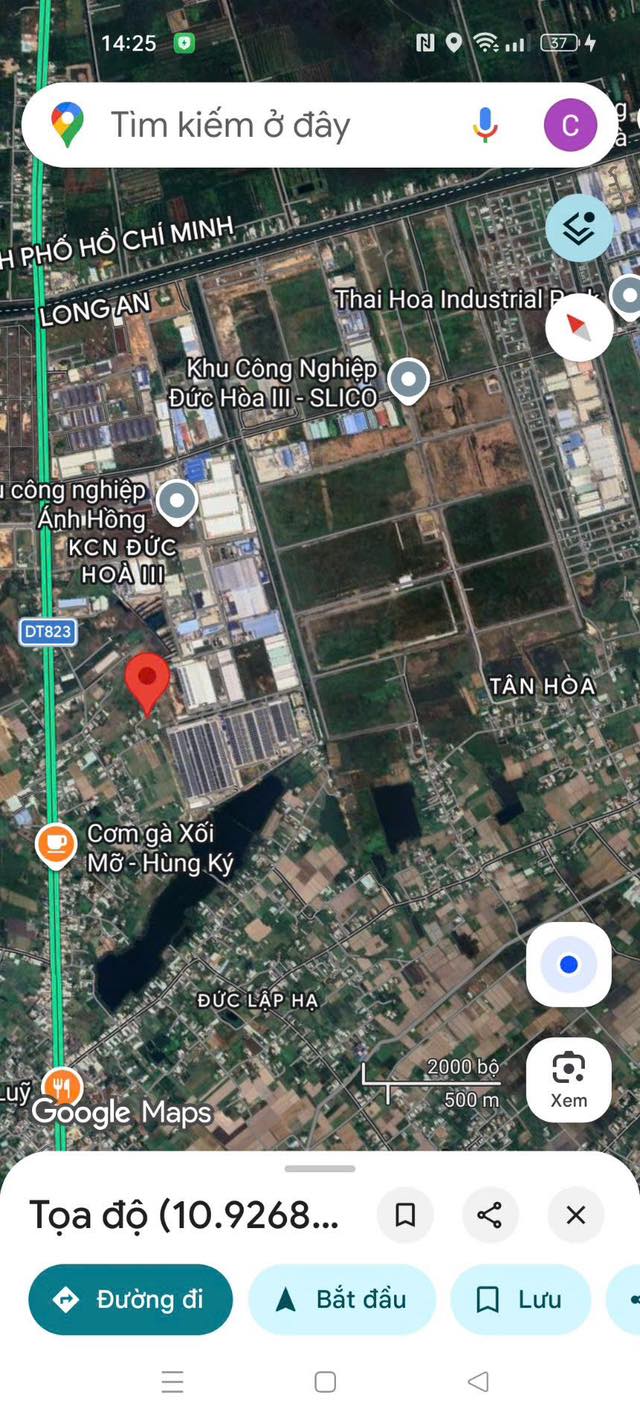The width and height of the screenshot is (640, 1421).
Task: Select the Khu công nghiệp Ánh Hồng marker
Action: (x=177, y=501)
